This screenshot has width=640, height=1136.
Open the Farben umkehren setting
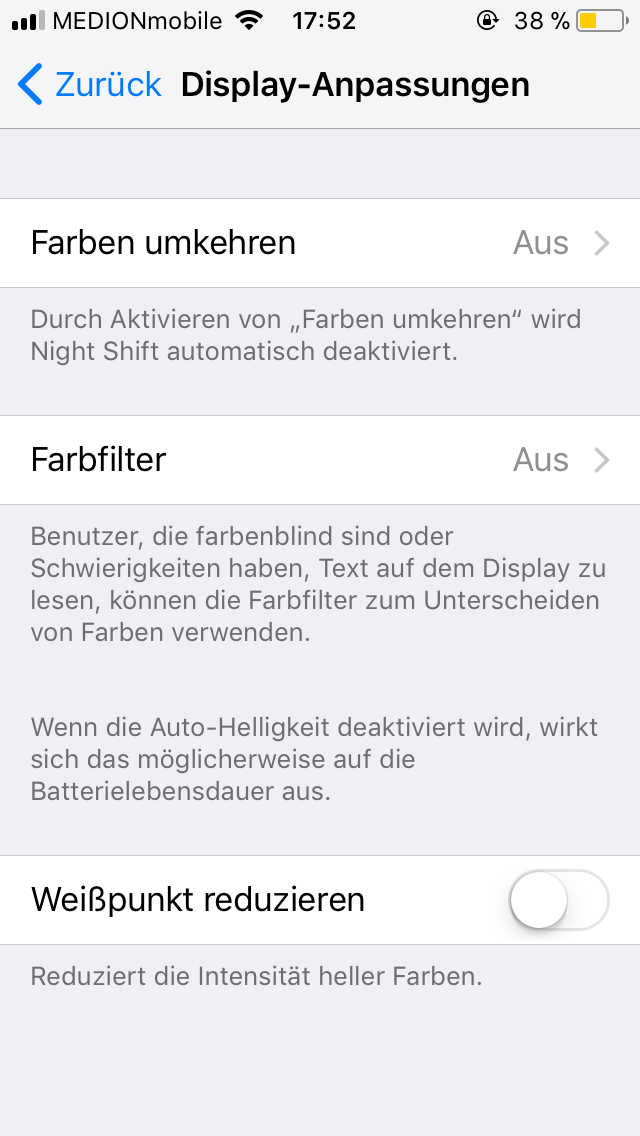320,243
